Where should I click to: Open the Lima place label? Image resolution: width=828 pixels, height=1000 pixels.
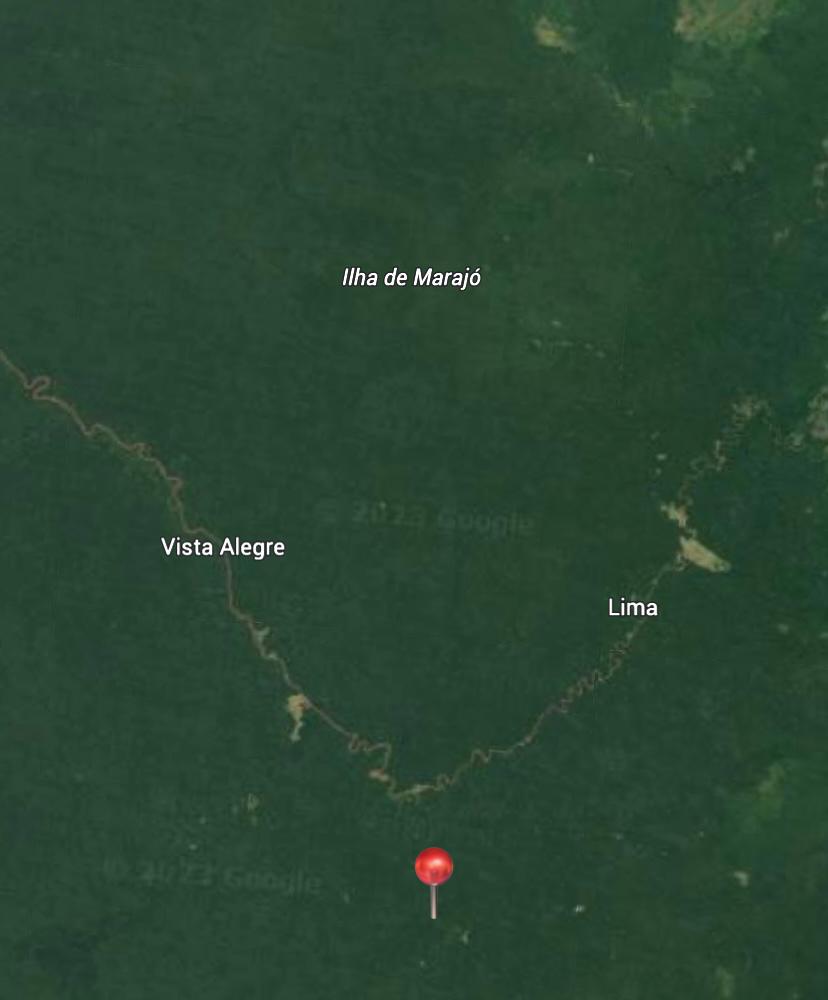(x=633, y=607)
